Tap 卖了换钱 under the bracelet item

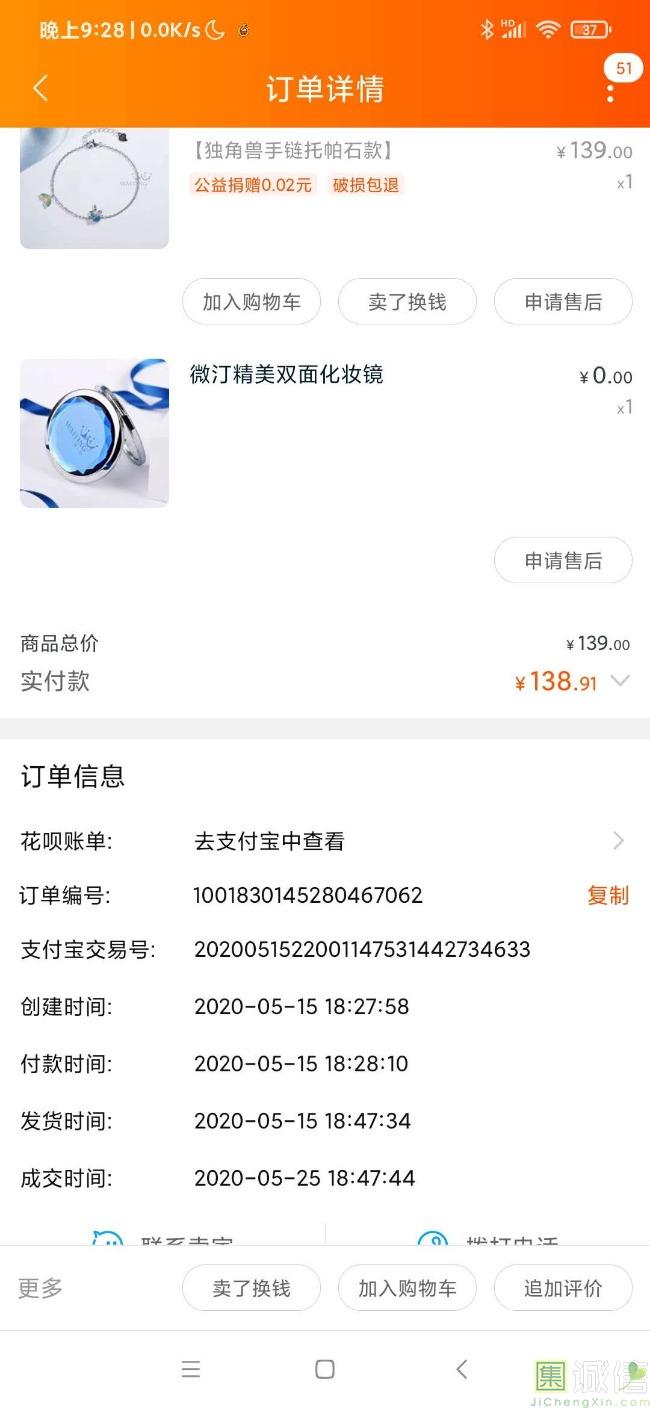(407, 302)
